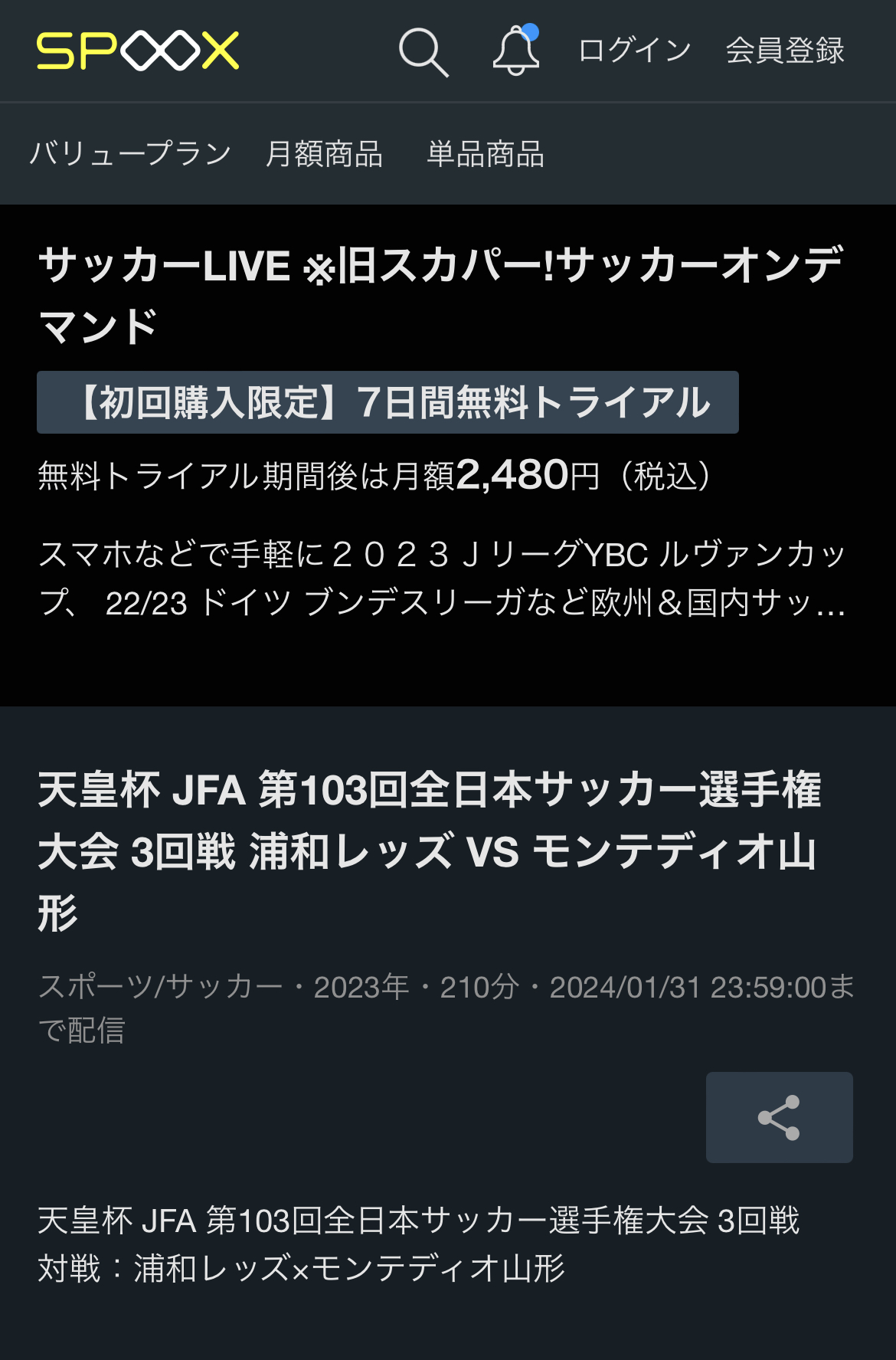This screenshot has width=896, height=1360.
Task: Start the 7日間無料トライアル
Action: 388,402
